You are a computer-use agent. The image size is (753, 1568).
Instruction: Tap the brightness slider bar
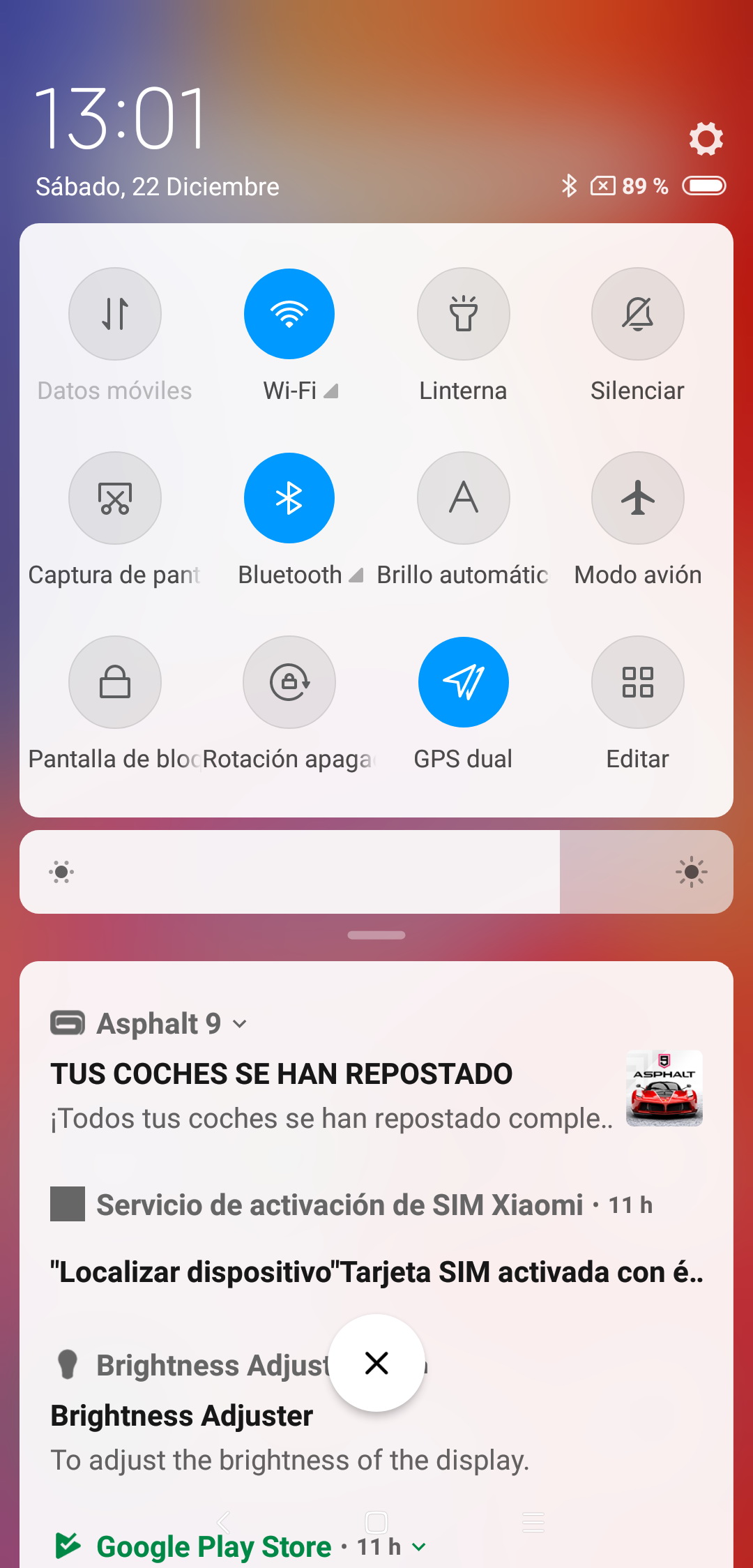(x=376, y=872)
